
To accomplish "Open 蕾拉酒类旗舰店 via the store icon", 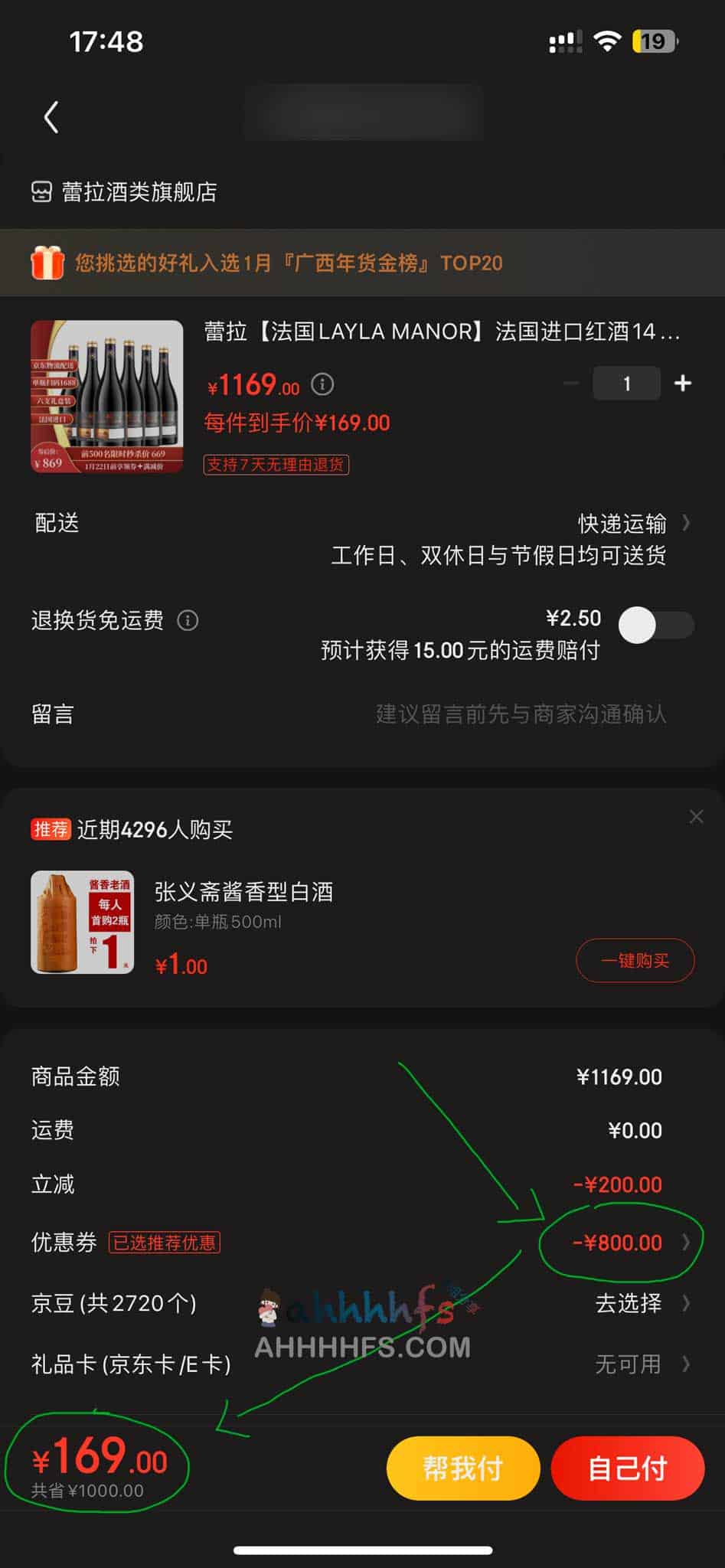I will (x=42, y=192).
